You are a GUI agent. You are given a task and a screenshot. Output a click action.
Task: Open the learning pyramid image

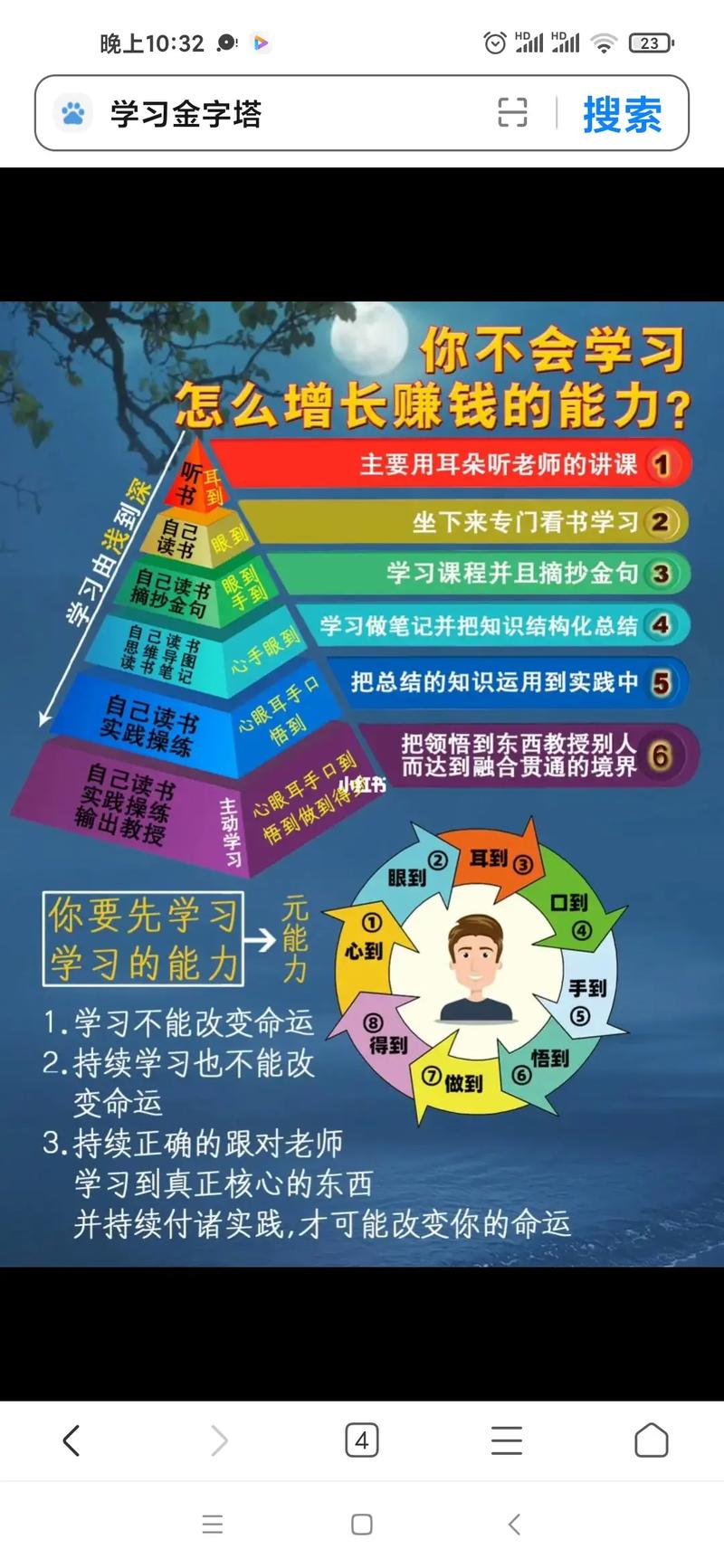[x=362, y=784]
